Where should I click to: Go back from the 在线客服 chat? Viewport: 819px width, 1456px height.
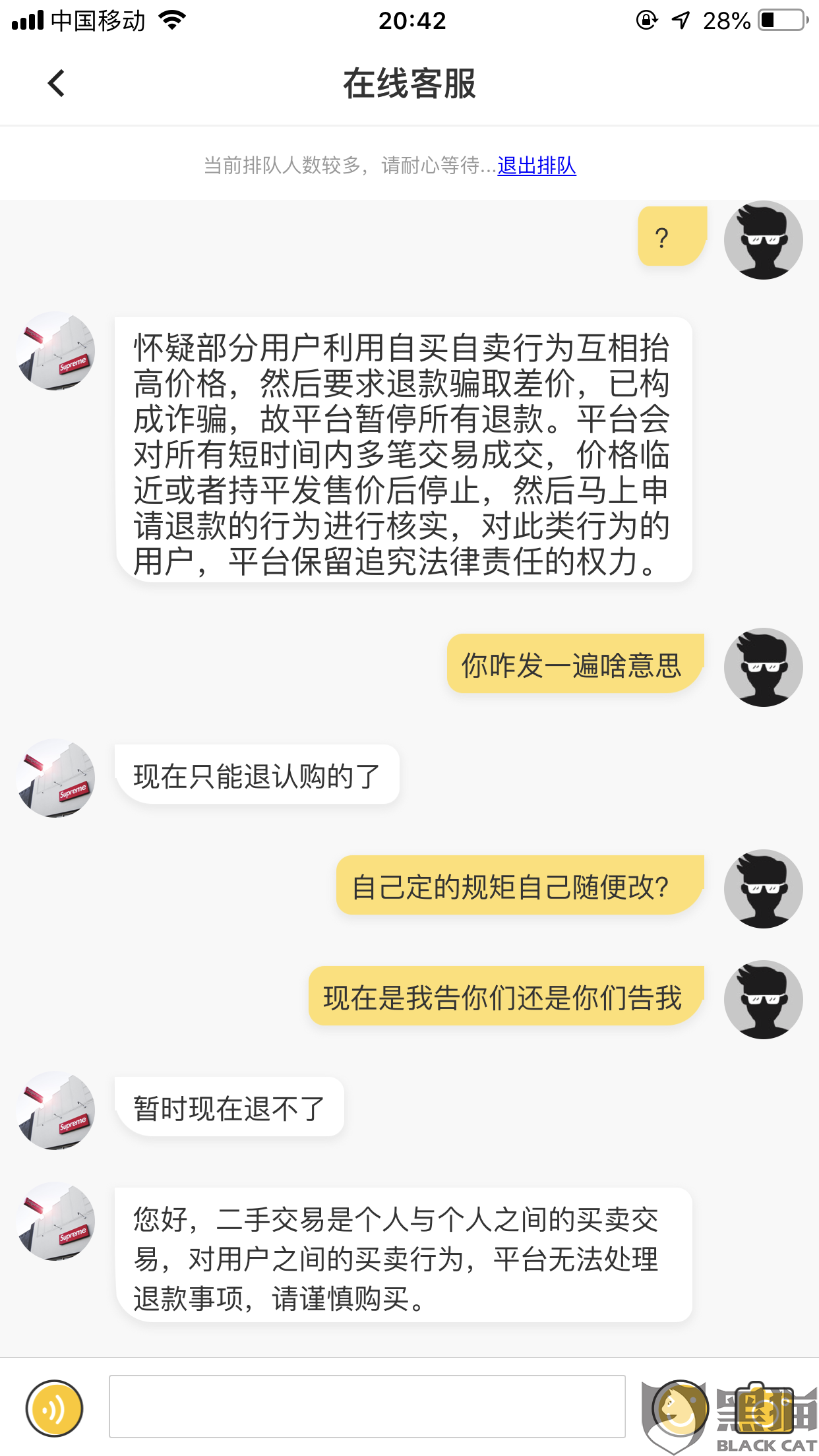pyautogui.click(x=57, y=84)
